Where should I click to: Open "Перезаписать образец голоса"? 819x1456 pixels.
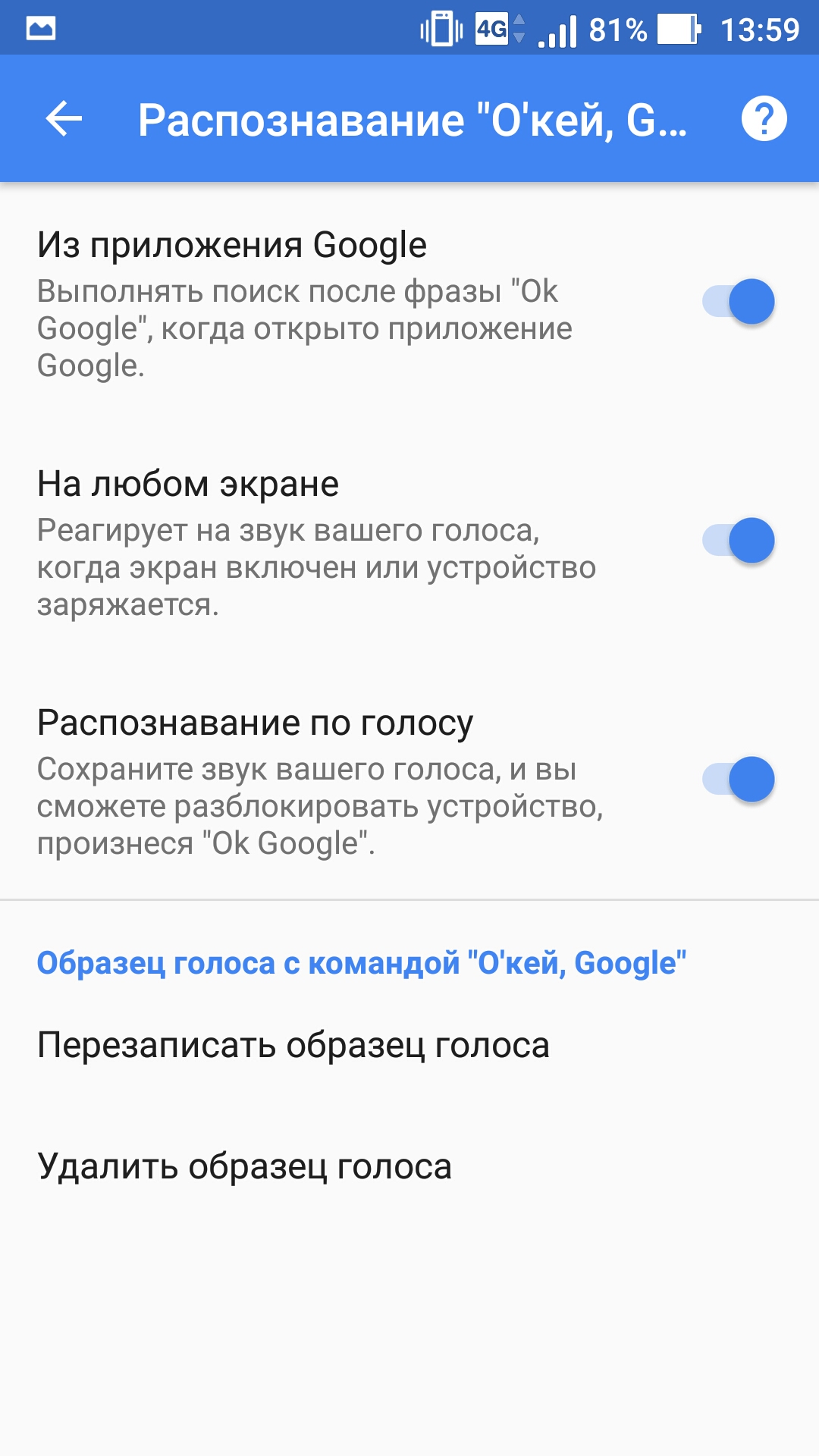click(x=409, y=1046)
